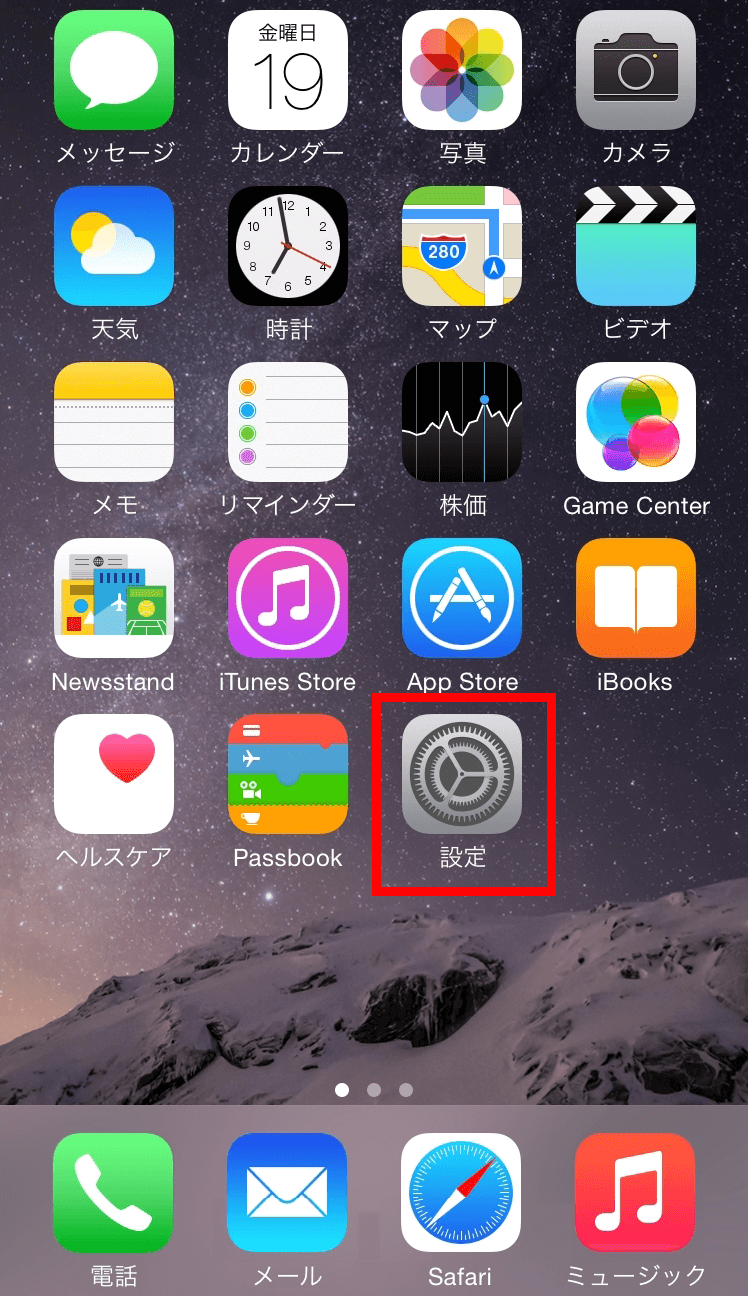This screenshot has width=748, height=1296.
Task: Open the 株価 stocks app
Action: (x=462, y=422)
